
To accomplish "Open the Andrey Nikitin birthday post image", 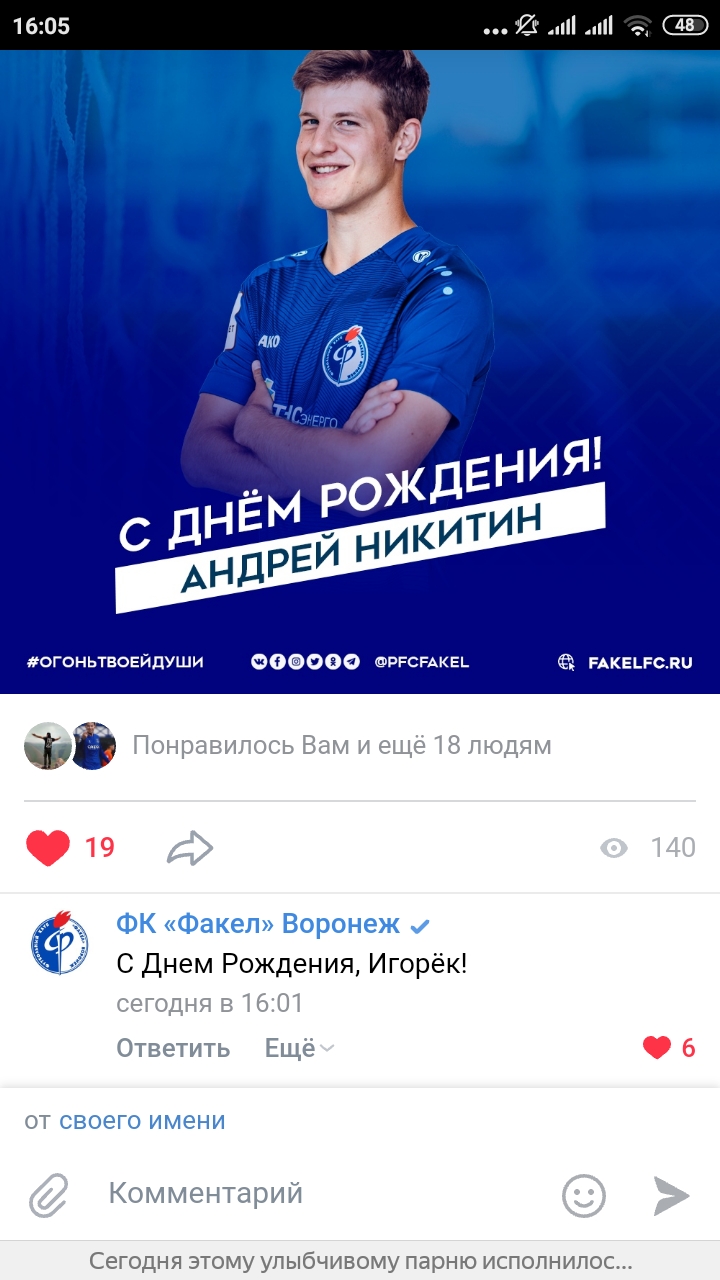I will pos(360,370).
